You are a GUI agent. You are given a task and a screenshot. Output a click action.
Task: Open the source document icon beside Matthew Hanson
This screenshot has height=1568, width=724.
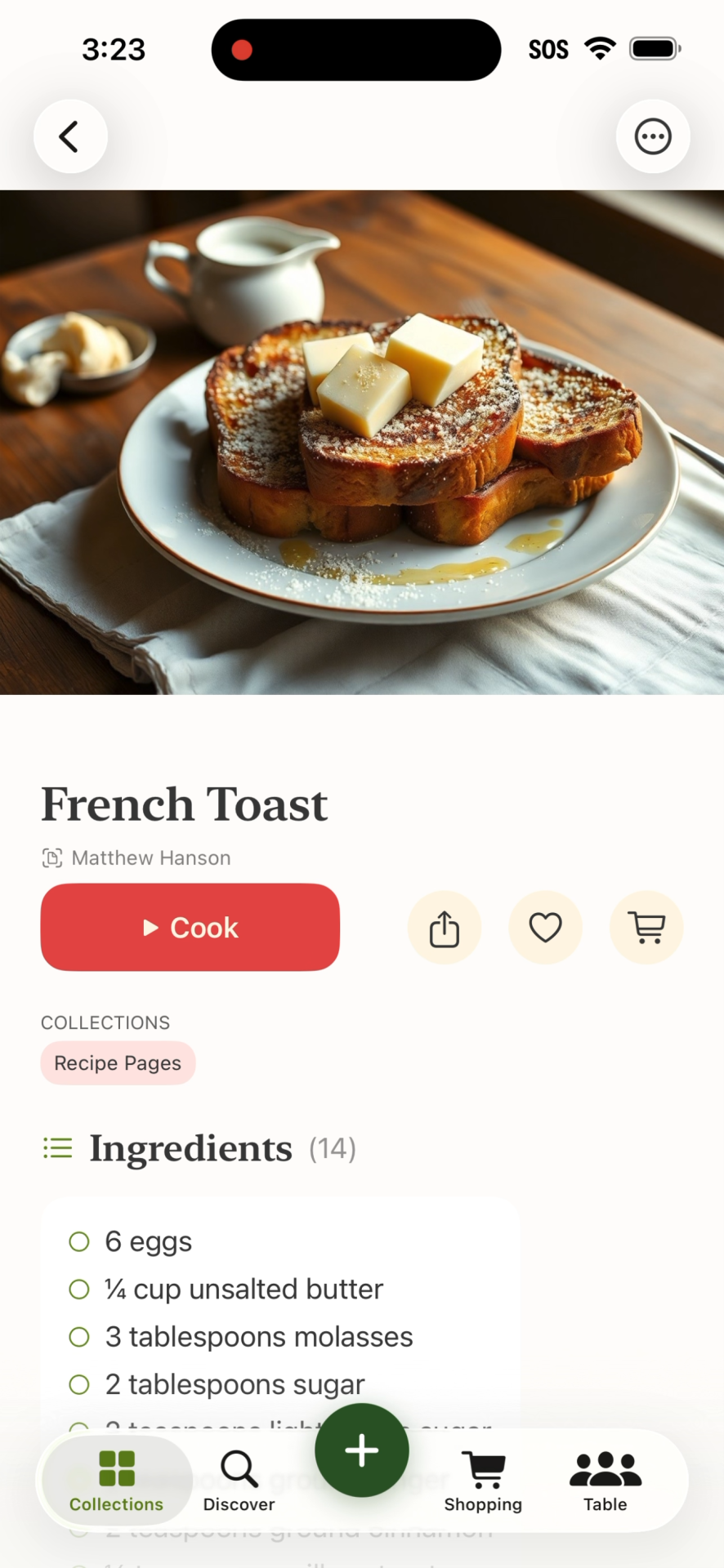click(51, 857)
